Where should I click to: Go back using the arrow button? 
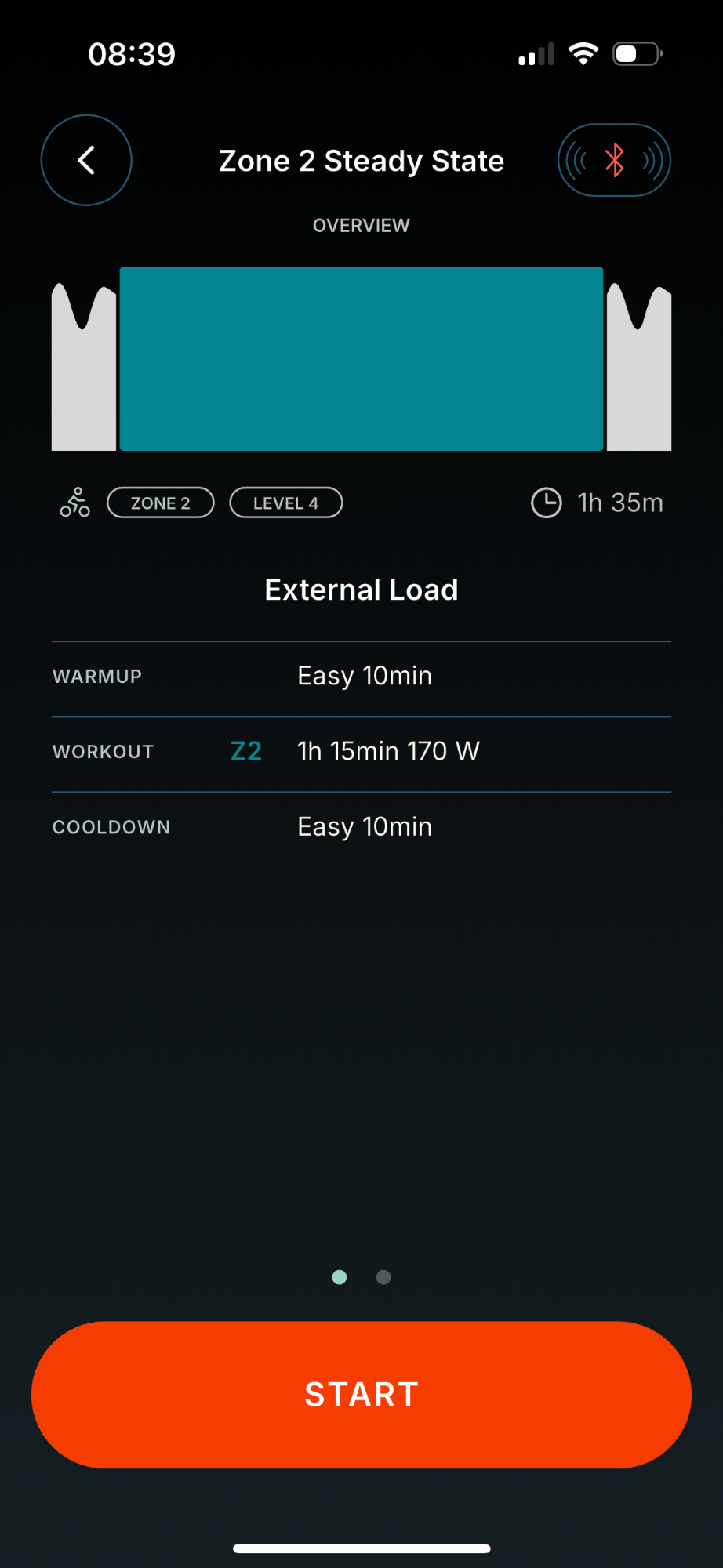[86, 161]
